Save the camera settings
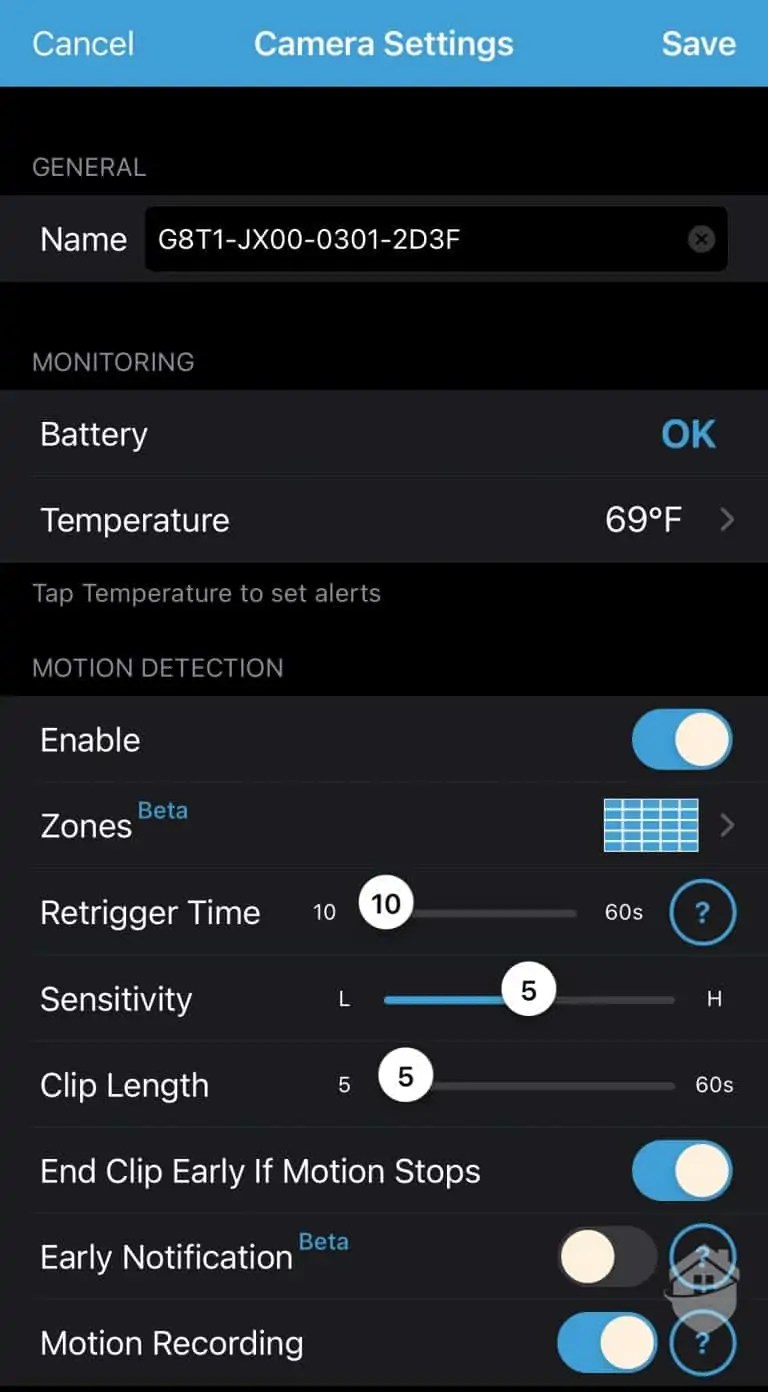Screen dimensions: 768x1392 tap(698, 44)
